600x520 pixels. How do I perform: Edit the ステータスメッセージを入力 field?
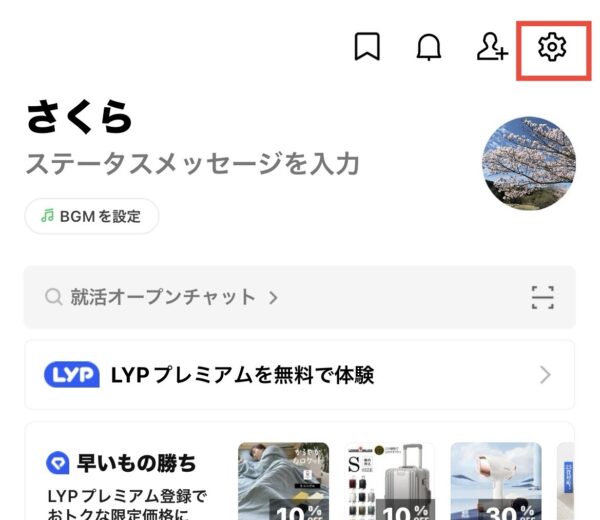pos(192,164)
